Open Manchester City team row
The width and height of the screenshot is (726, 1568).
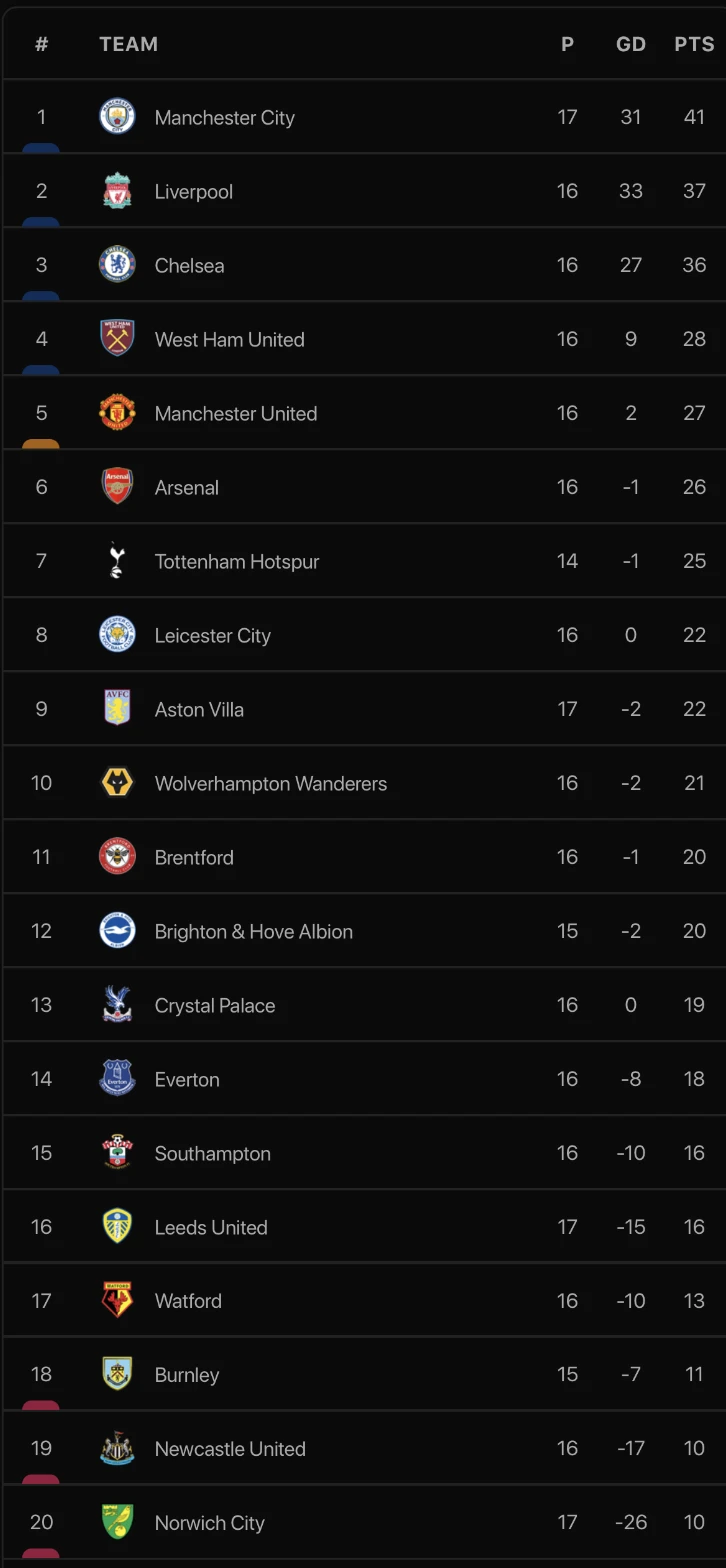pos(224,117)
